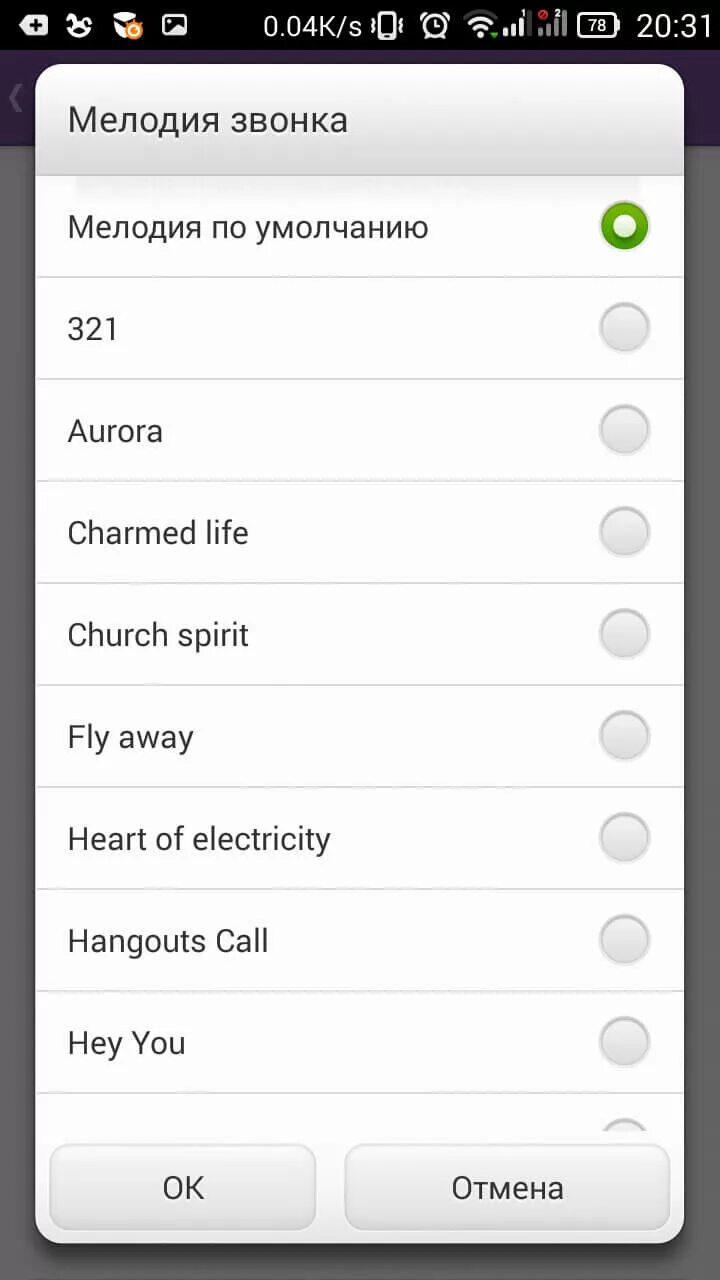
Task: Confirm the selection with OK
Action: (x=183, y=1187)
